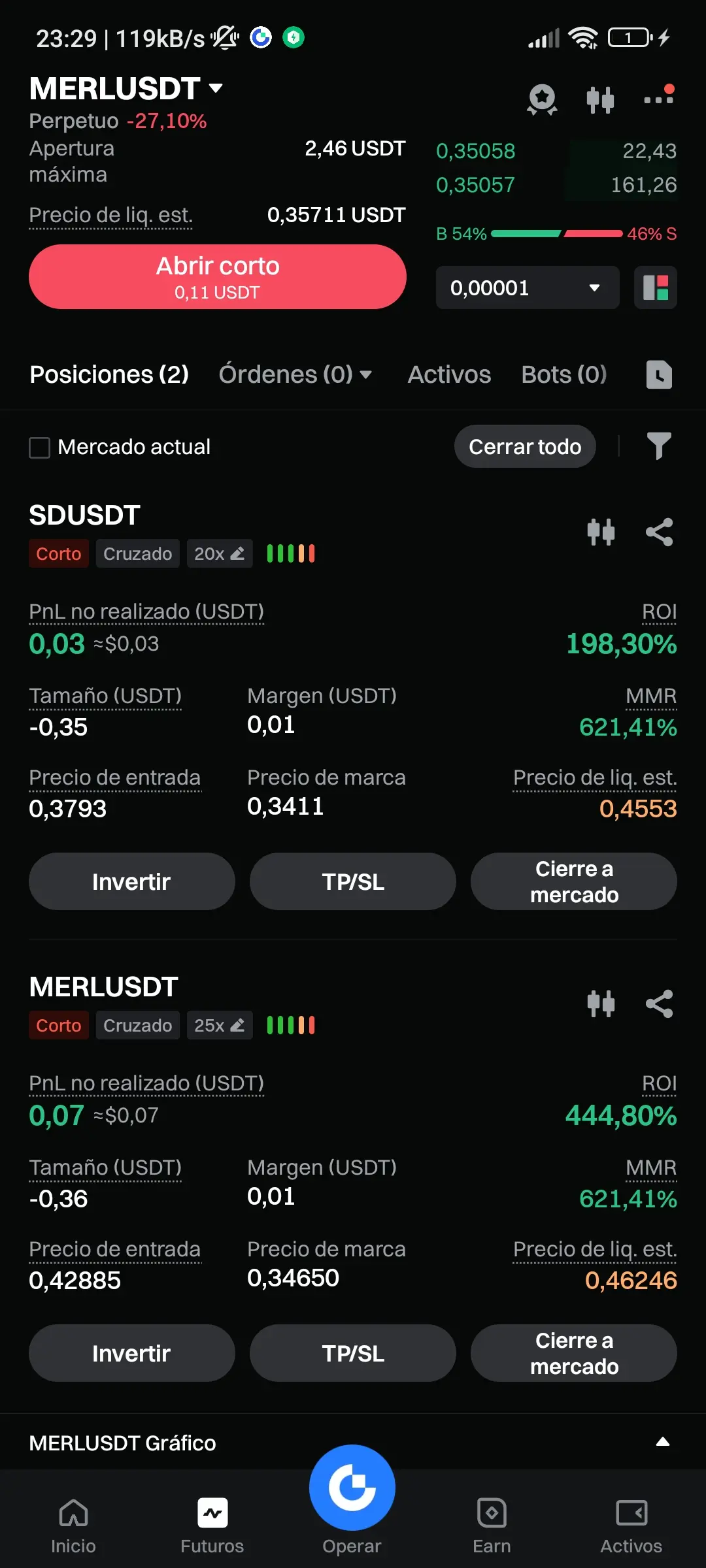The image size is (706, 1568).
Task: Switch to the Bots (0) tab
Action: [x=563, y=374]
